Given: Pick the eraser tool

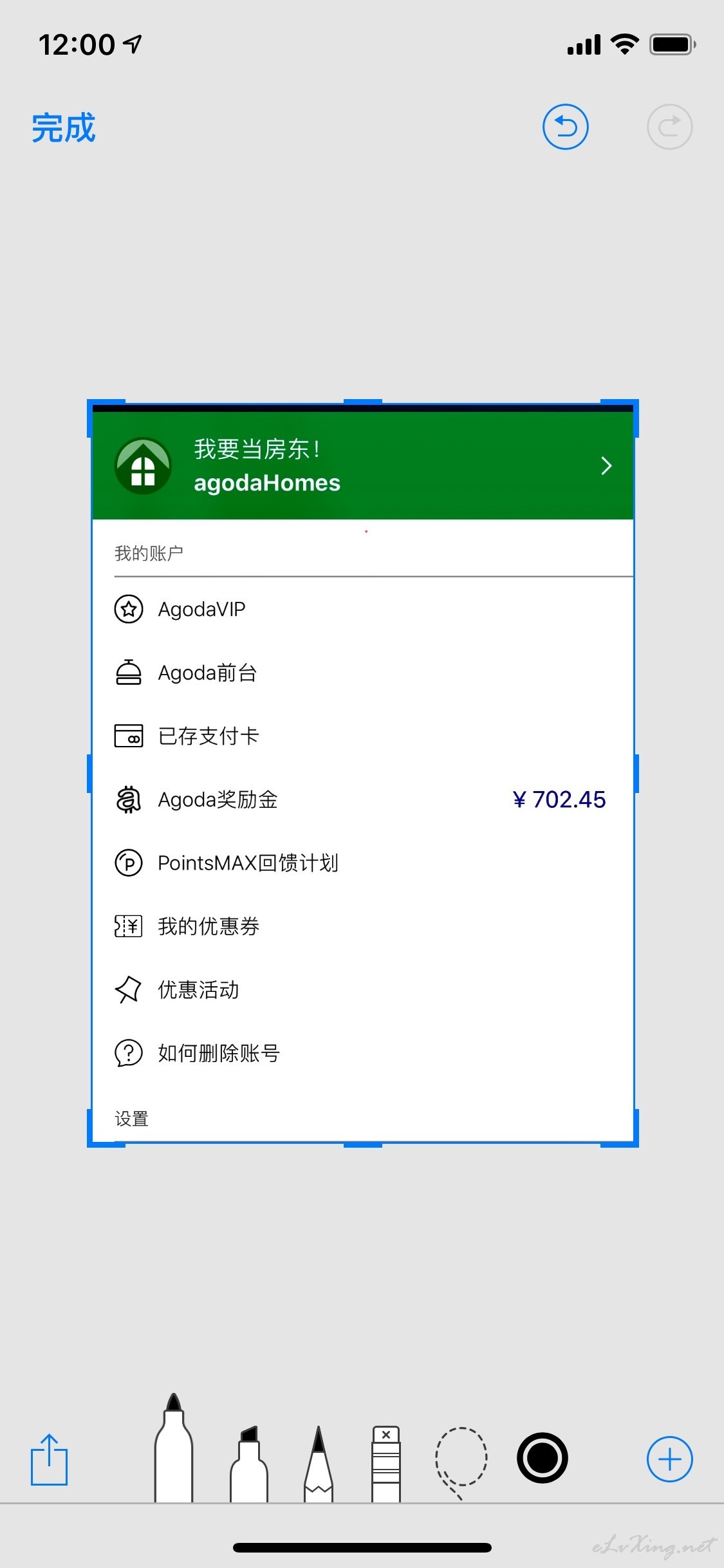Looking at the screenshot, I should point(386,1464).
